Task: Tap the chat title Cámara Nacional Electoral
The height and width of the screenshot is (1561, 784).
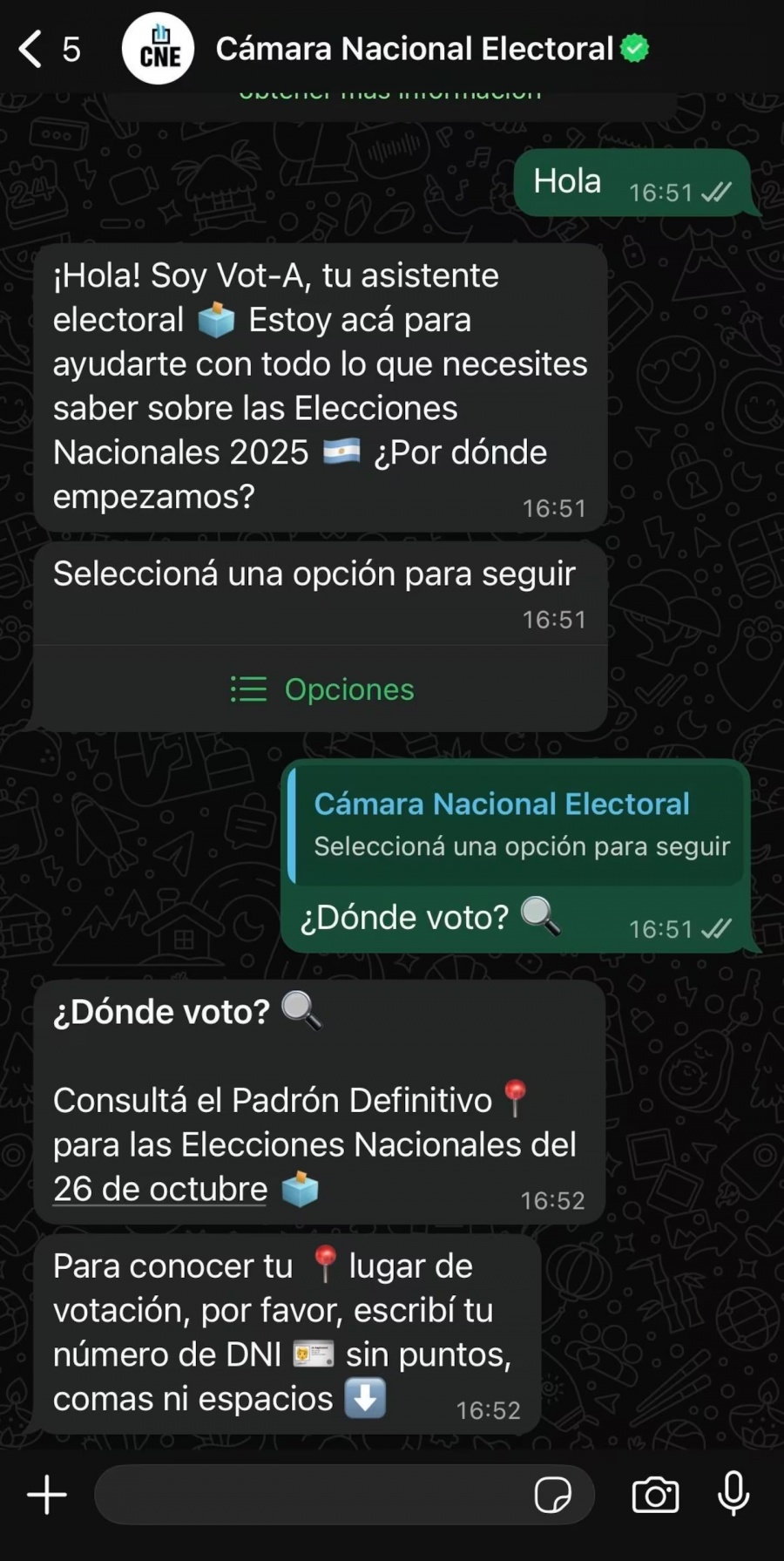Action: tap(416, 49)
